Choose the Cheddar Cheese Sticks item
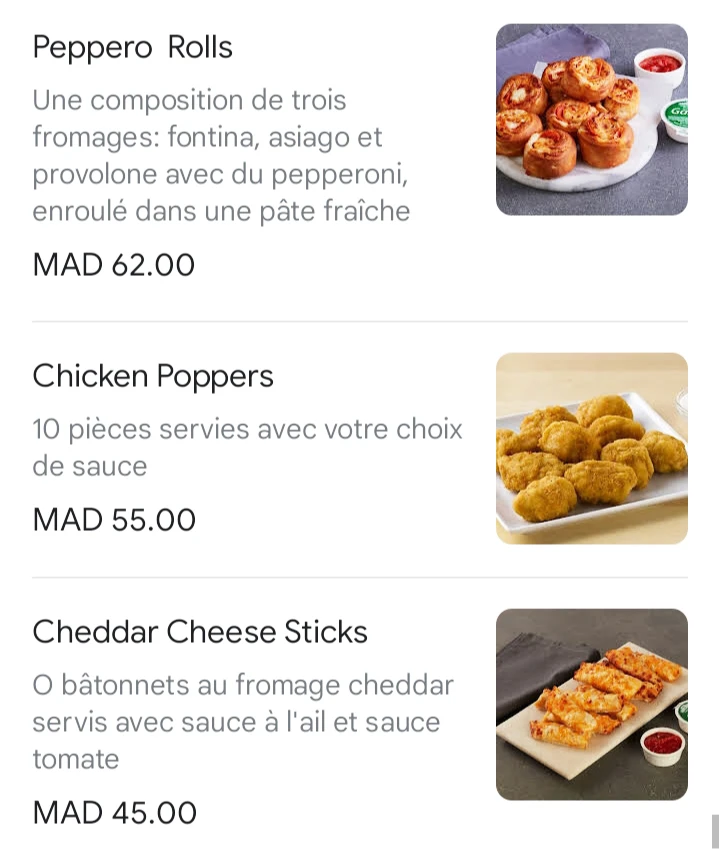This screenshot has width=719, height=857. coord(200,632)
